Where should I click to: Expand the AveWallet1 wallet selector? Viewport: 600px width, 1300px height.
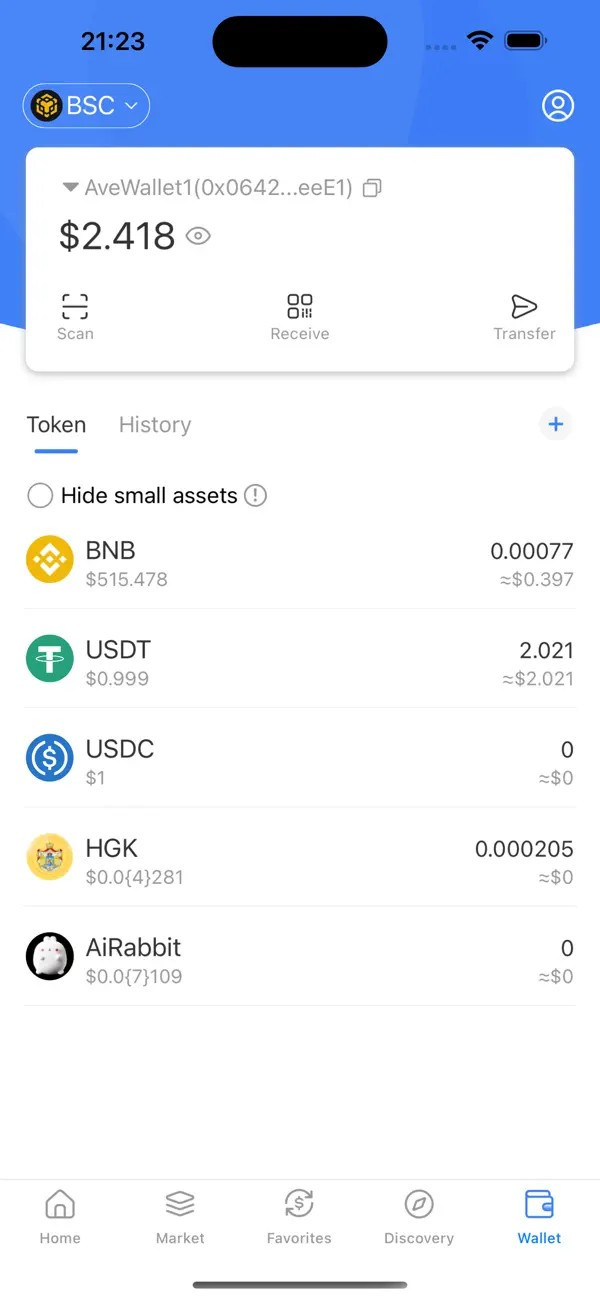(70, 188)
